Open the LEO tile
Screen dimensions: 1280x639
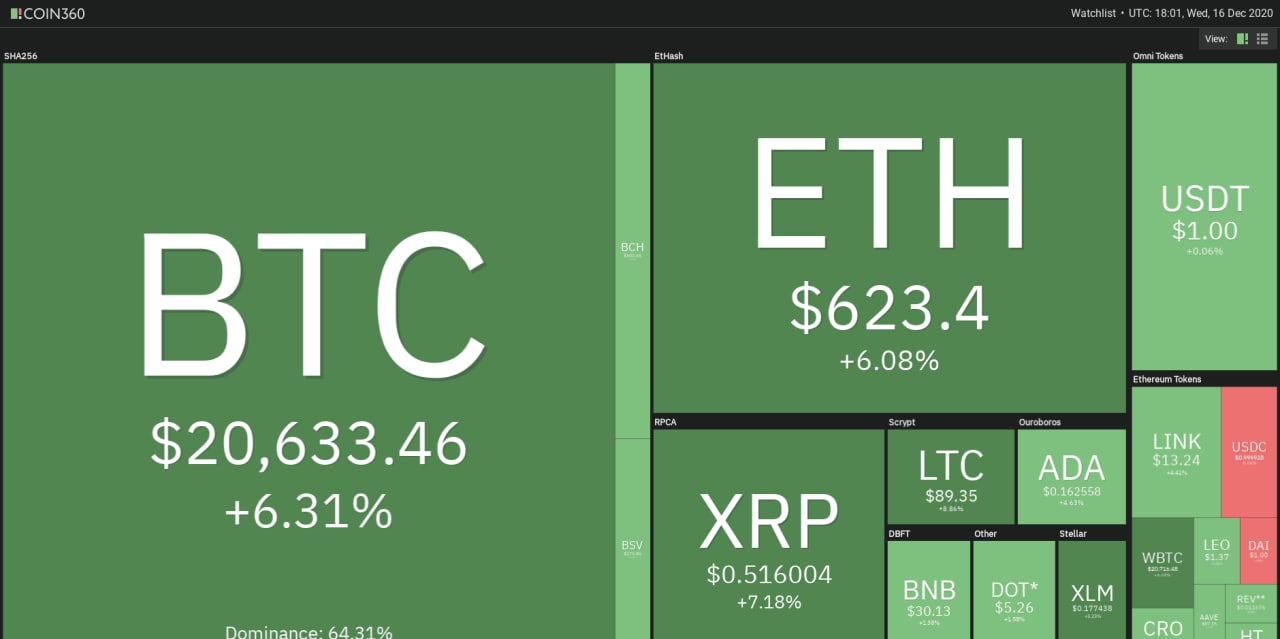[x=1216, y=550]
